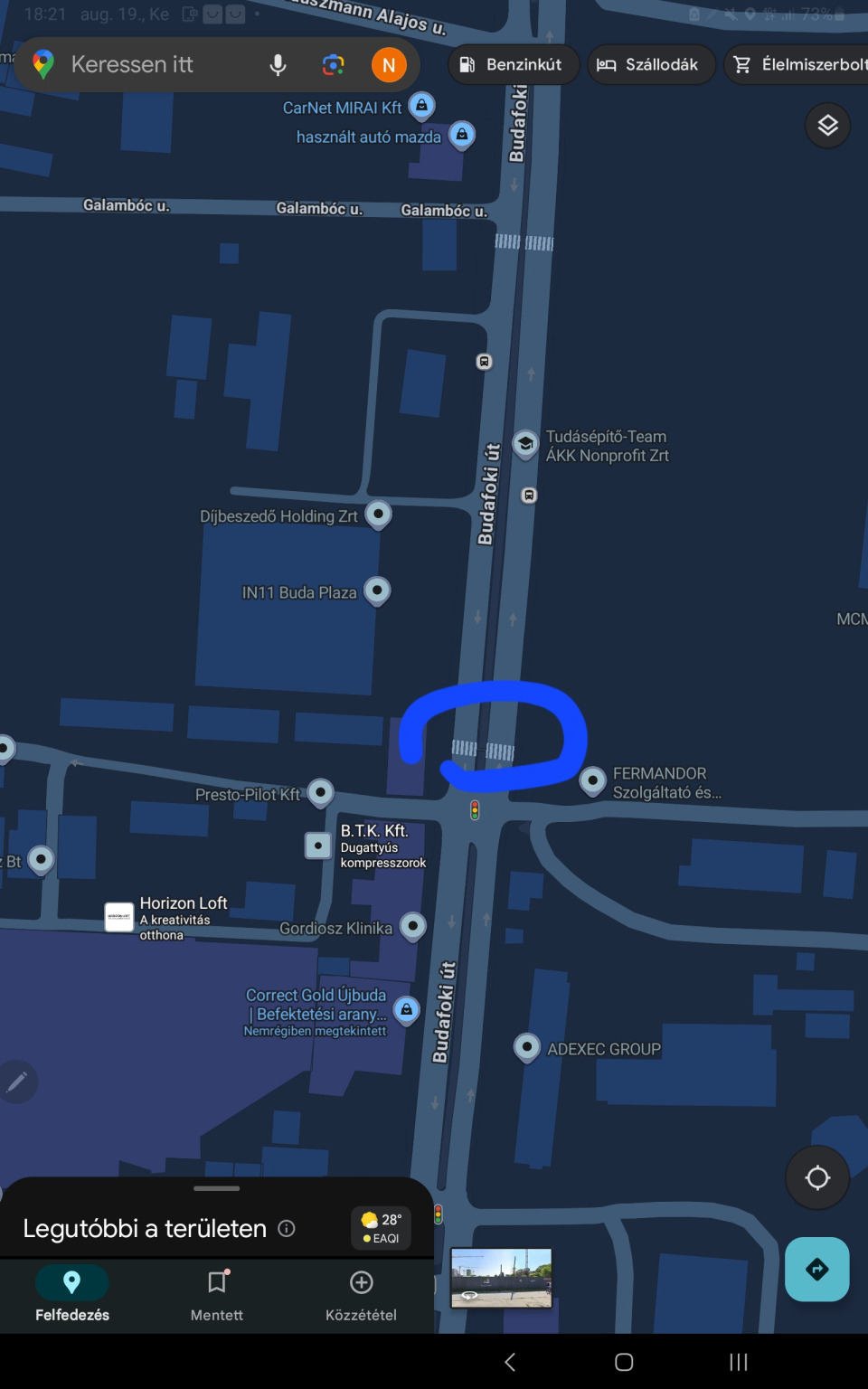Start voice search with the microphone
The image size is (868, 1389).
click(278, 65)
